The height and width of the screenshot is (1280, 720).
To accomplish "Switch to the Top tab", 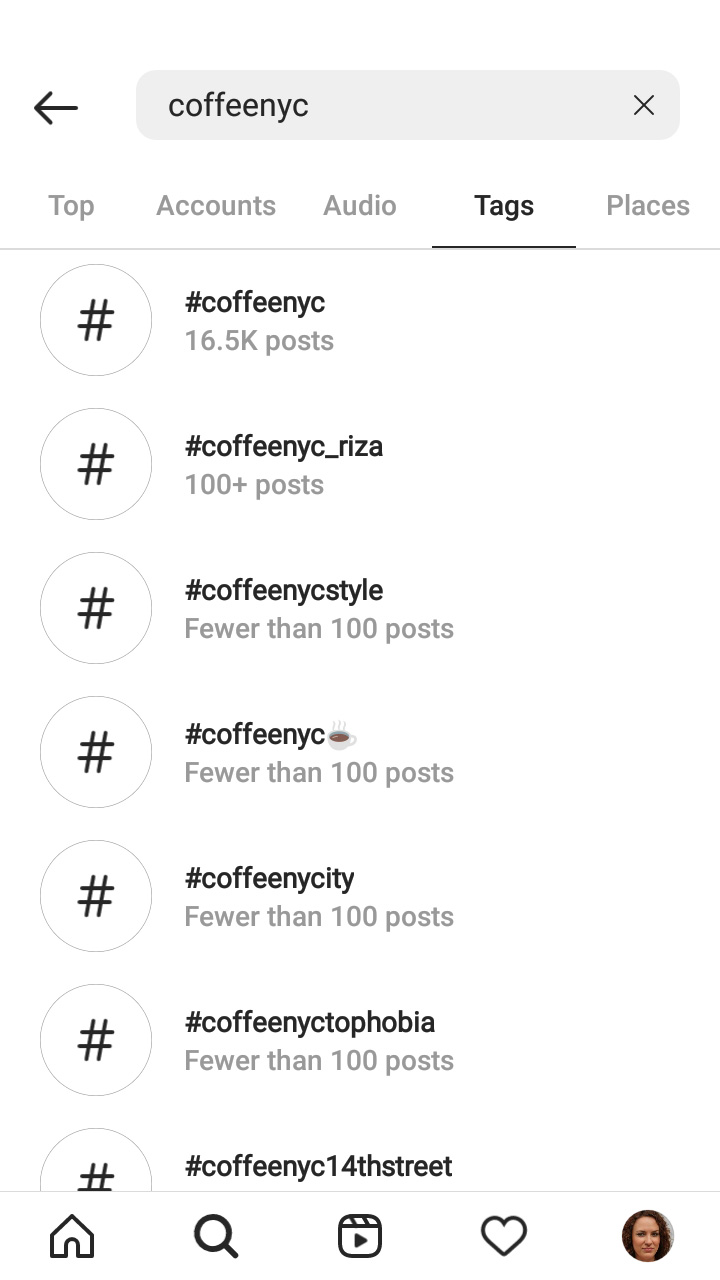I will 71,205.
